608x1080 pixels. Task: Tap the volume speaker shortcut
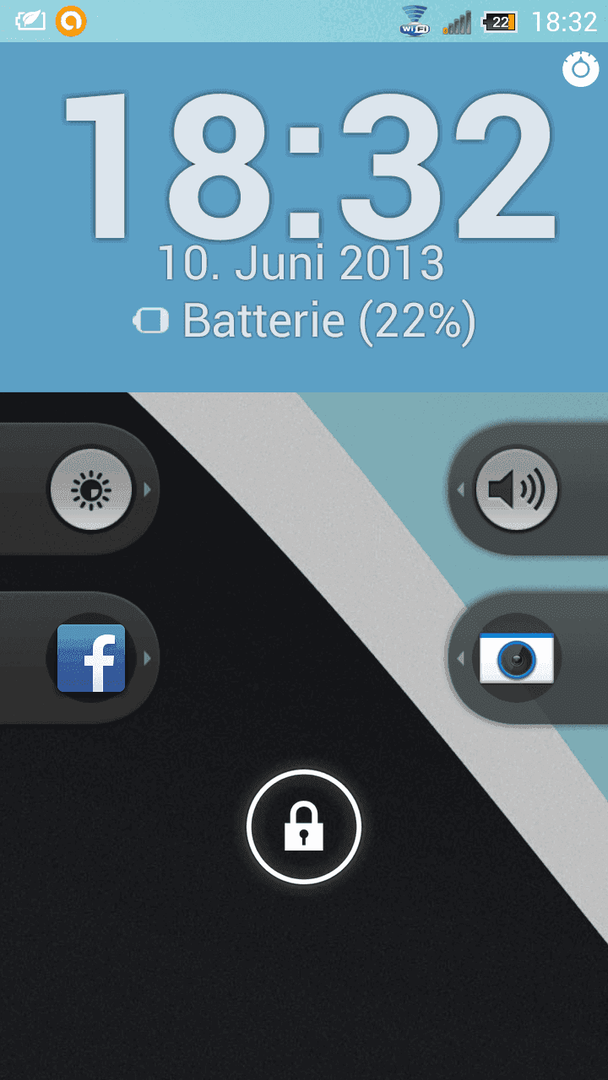516,490
